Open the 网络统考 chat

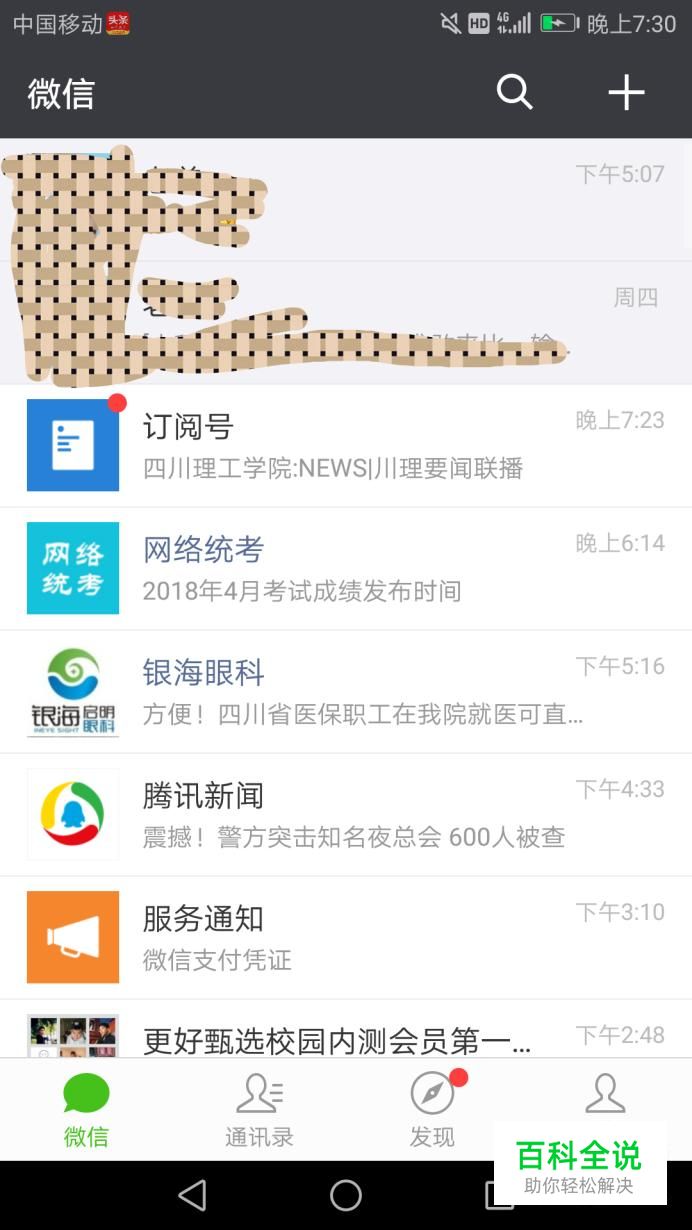[346, 568]
